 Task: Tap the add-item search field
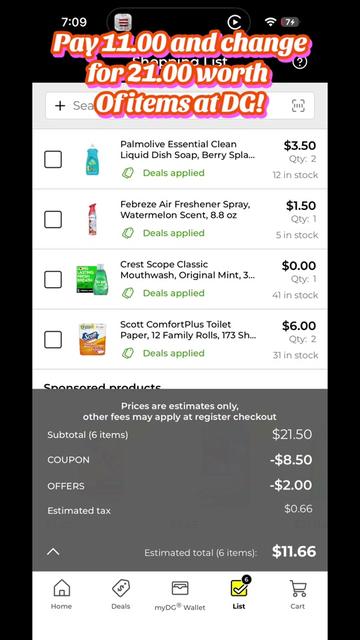(x=180, y=106)
